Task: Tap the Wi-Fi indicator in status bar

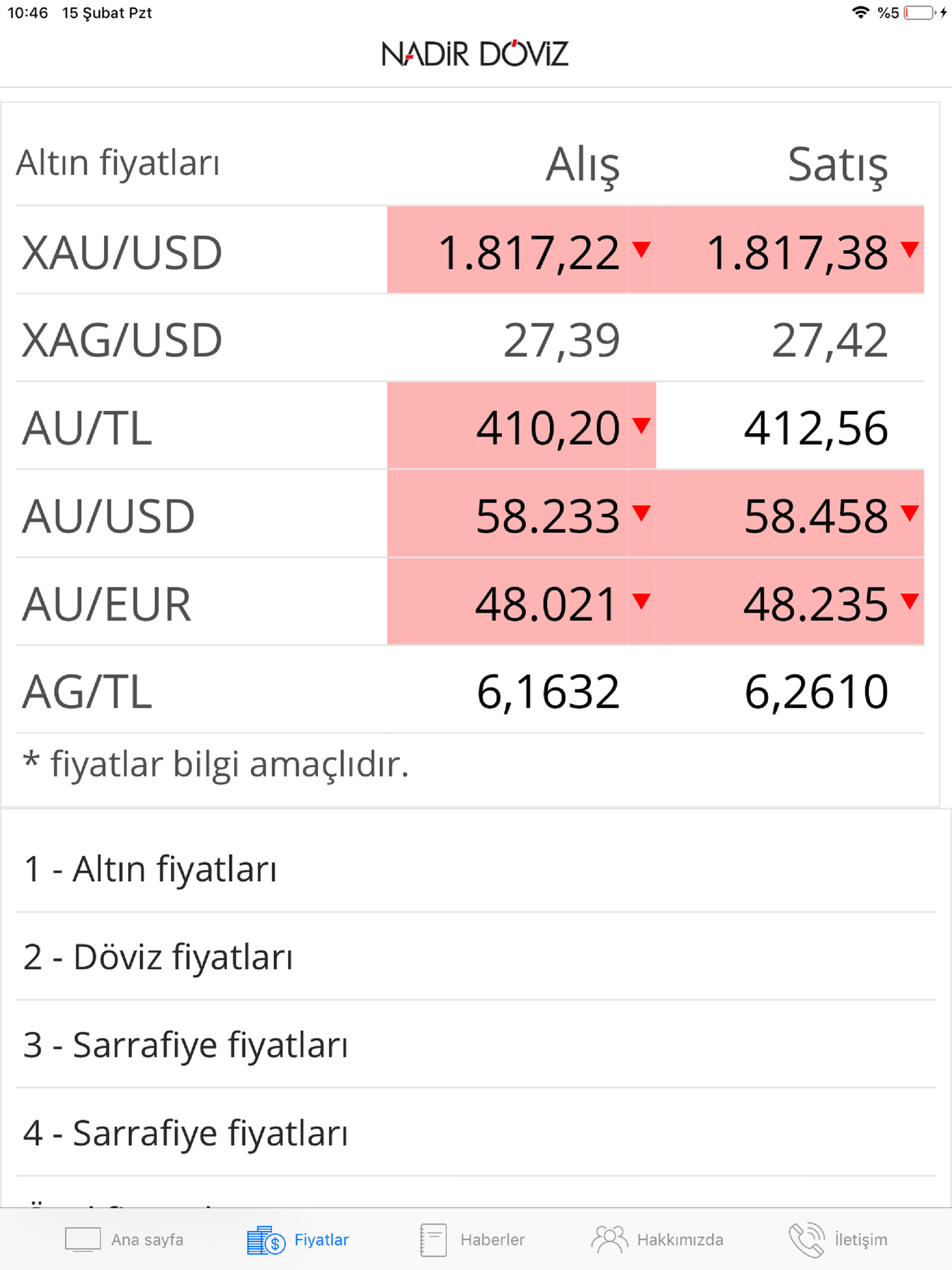Action: tap(859, 12)
